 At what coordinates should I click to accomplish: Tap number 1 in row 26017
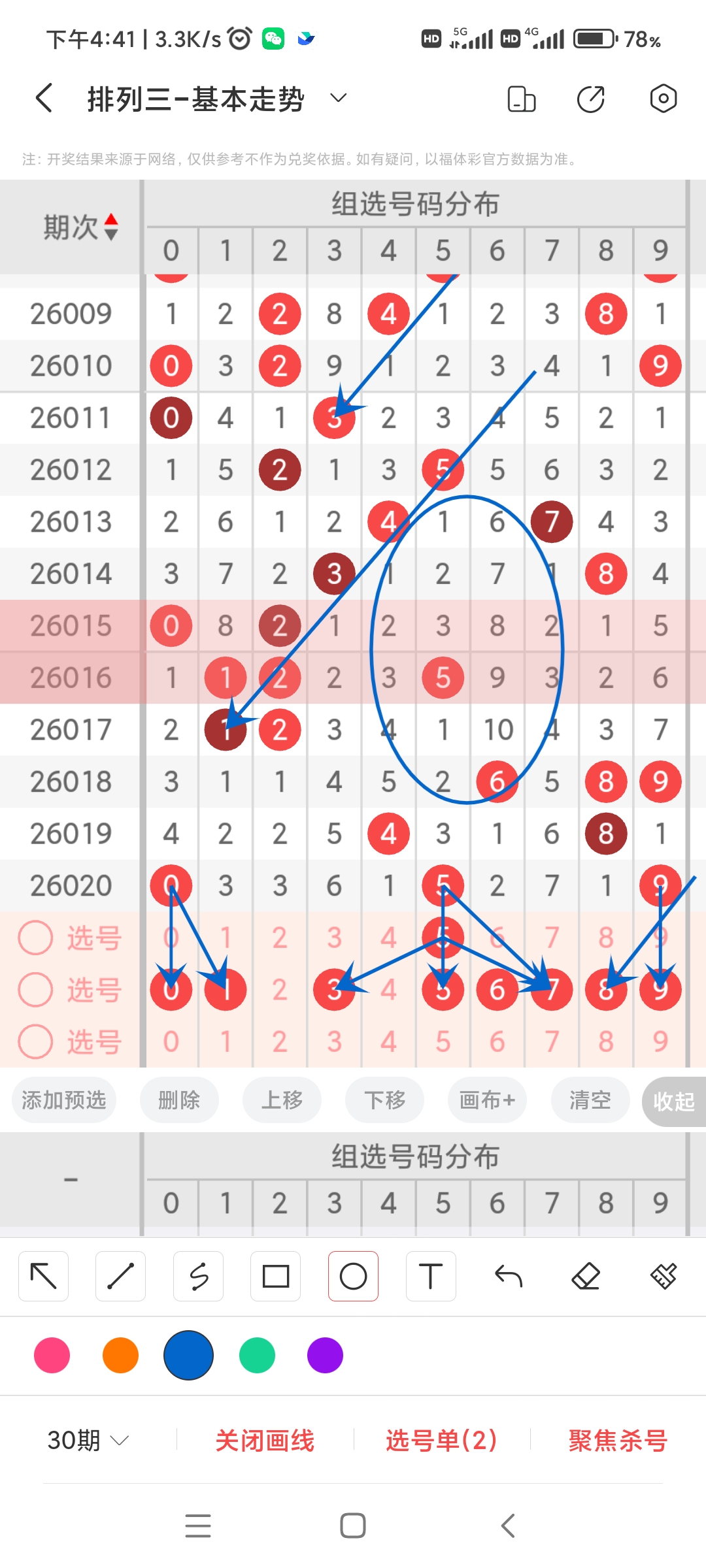click(x=226, y=729)
